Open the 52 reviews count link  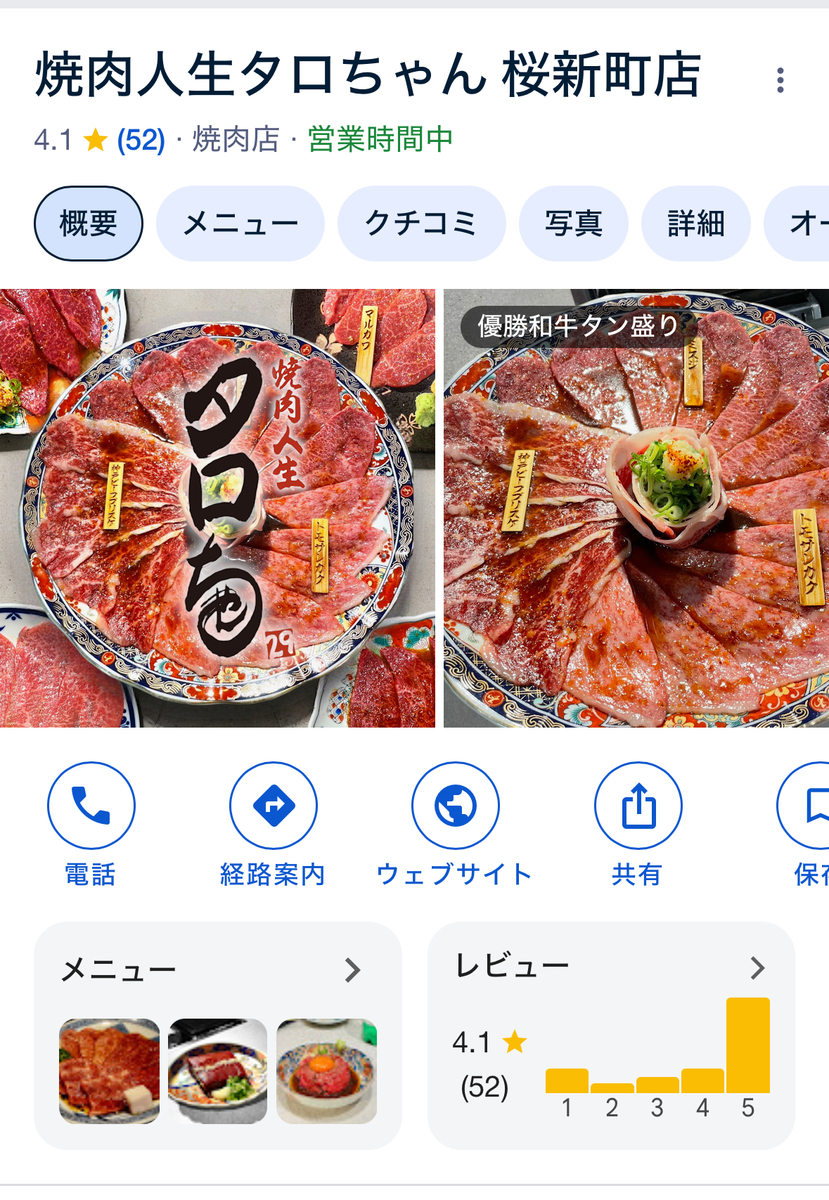pos(141,141)
